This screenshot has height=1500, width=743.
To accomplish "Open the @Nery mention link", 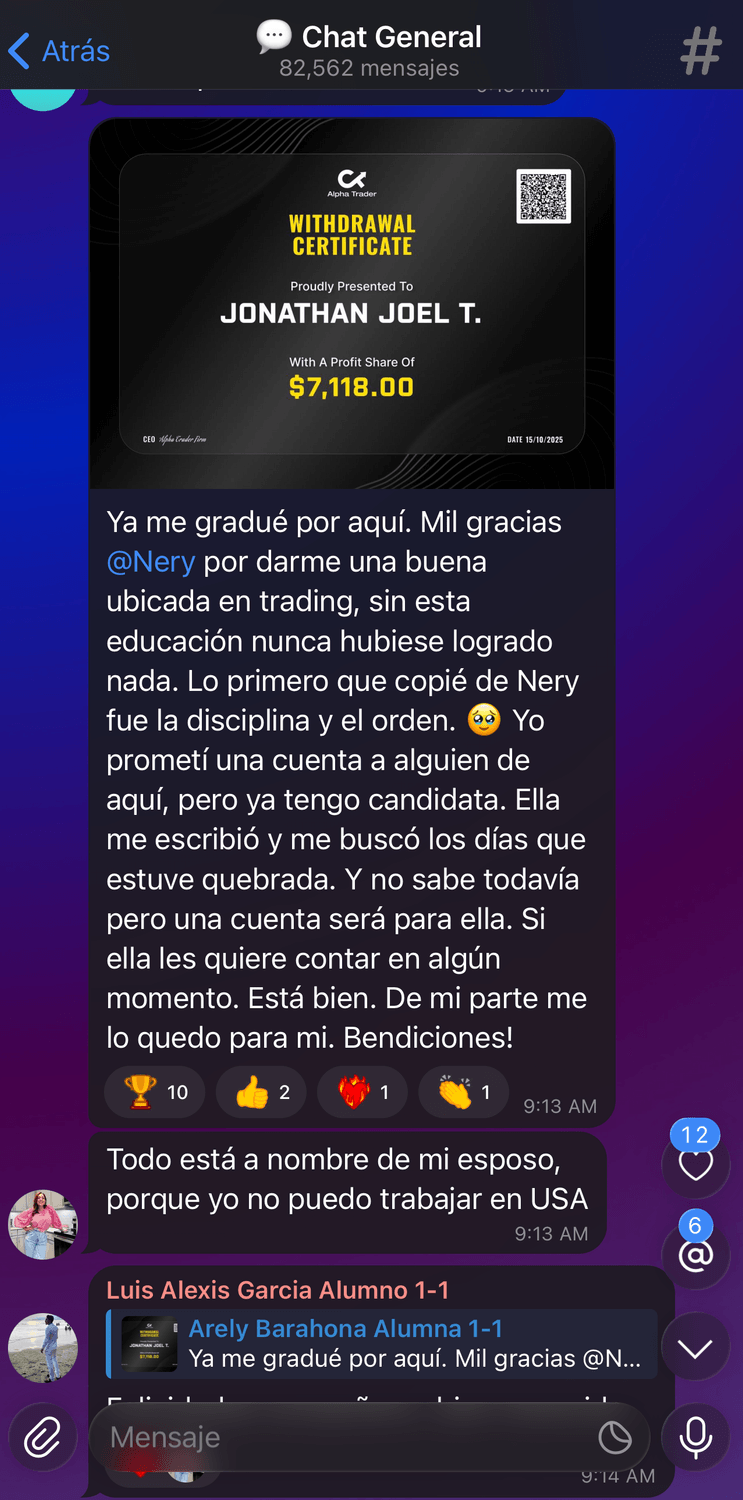I will click(x=151, y=562).
